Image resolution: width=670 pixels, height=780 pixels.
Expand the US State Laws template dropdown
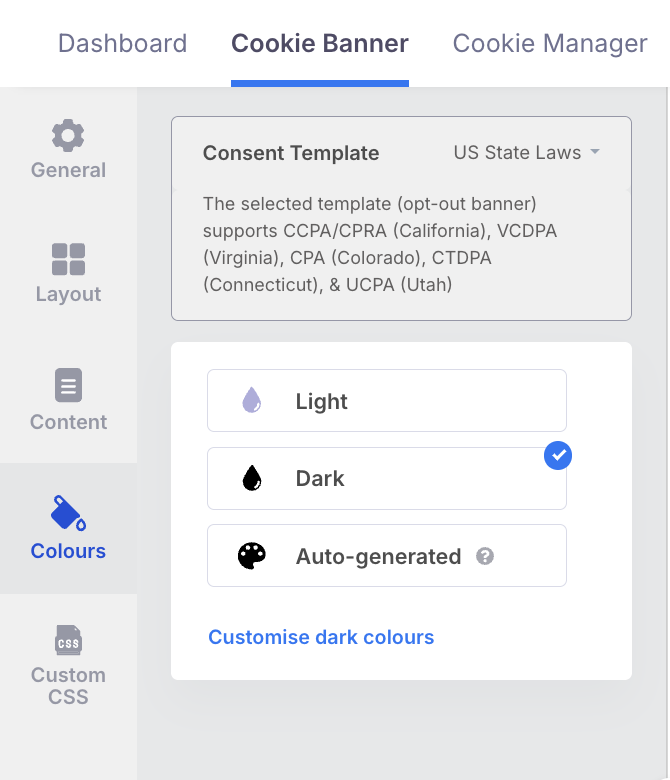click(x=526, y=153)
